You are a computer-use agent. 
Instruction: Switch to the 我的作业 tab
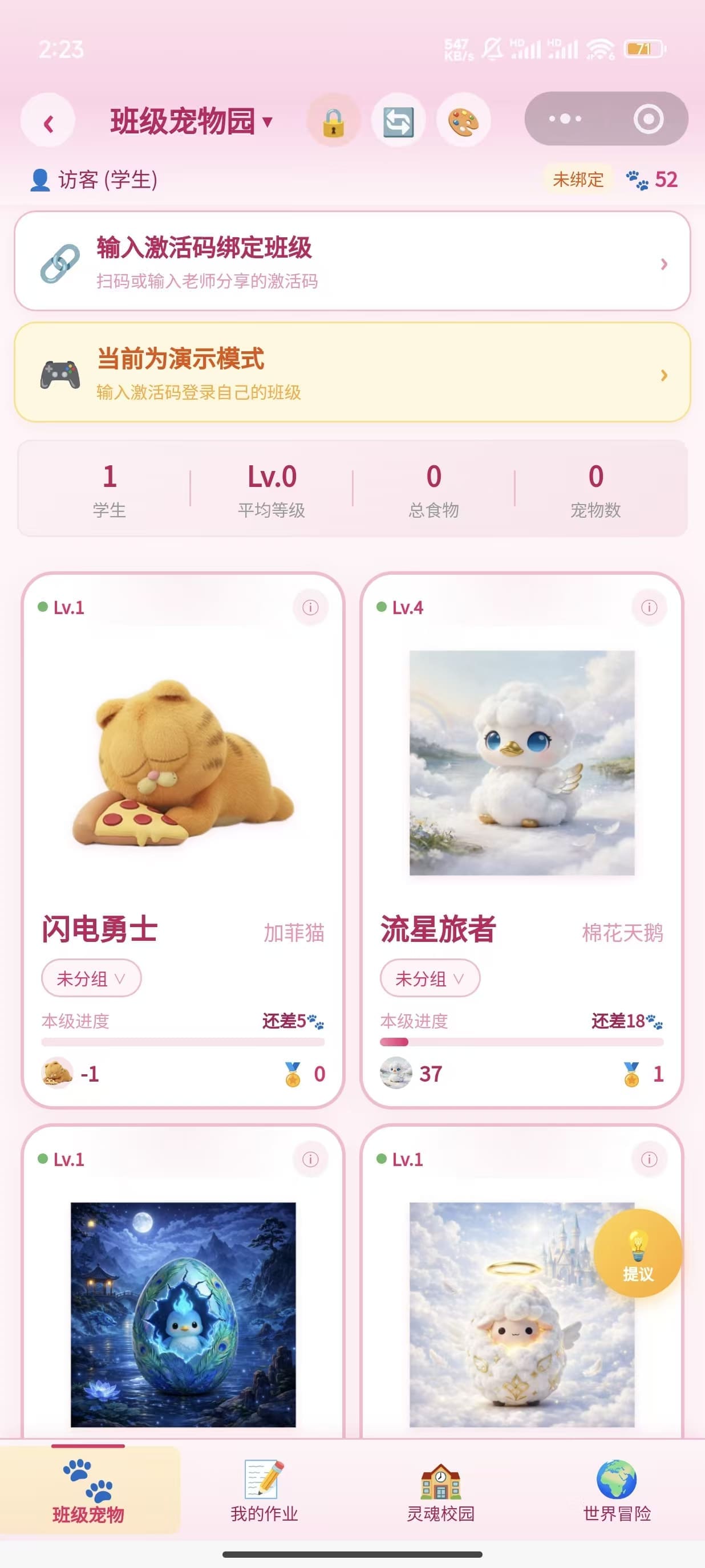pyautogui.click(x=264, y=1491)
